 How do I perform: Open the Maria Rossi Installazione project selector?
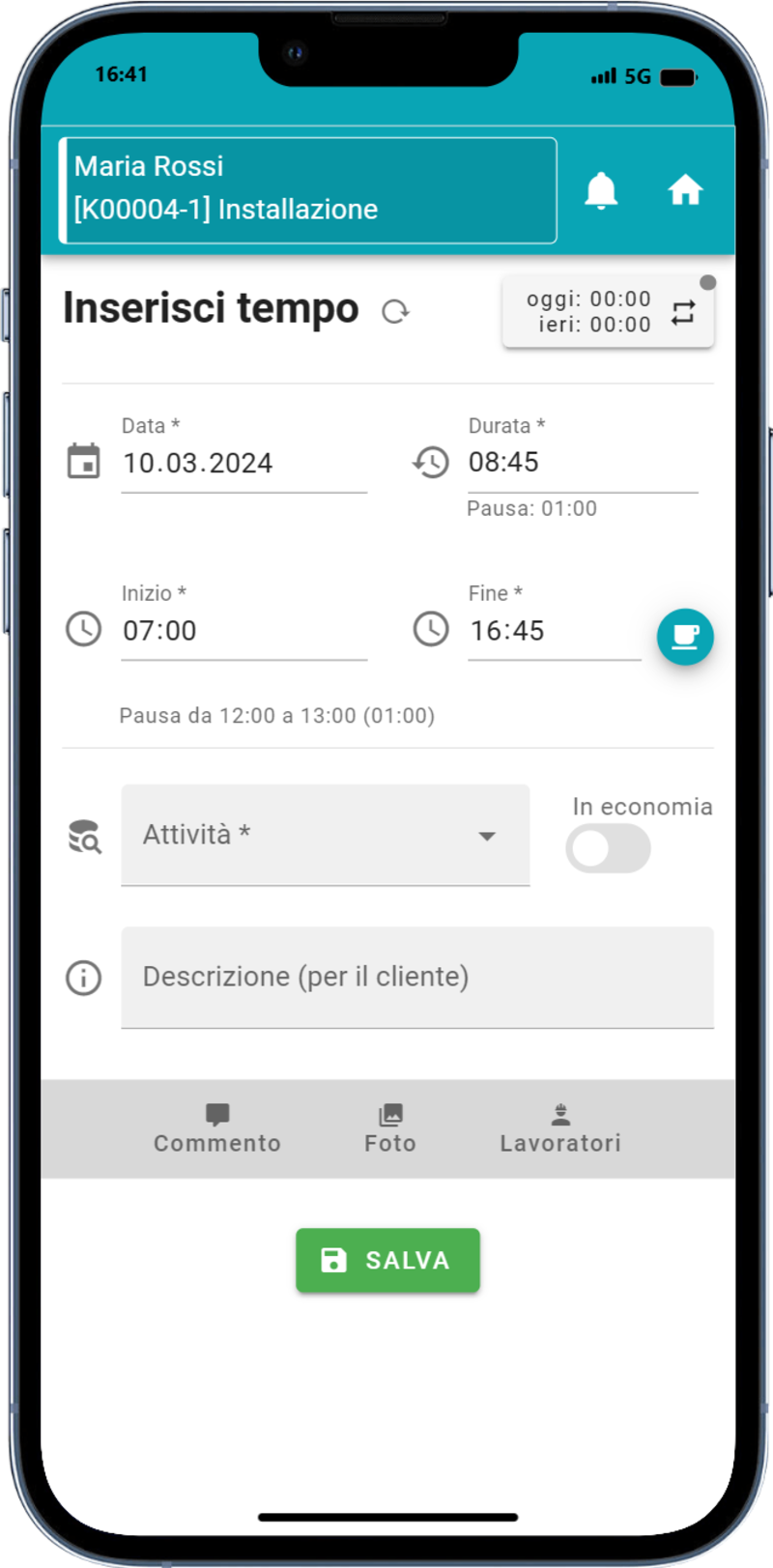(x=307, y=189)
